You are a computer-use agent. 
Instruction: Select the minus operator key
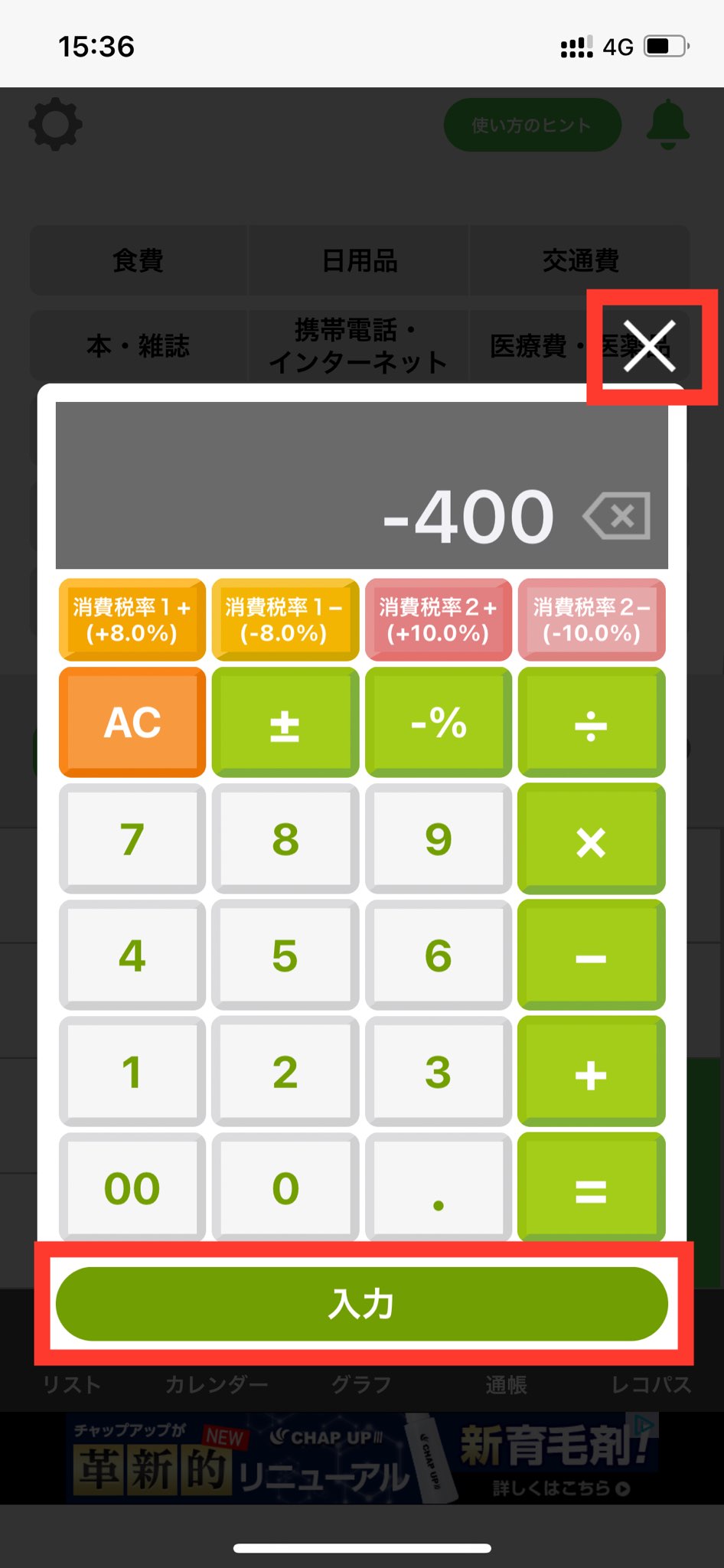591,955
